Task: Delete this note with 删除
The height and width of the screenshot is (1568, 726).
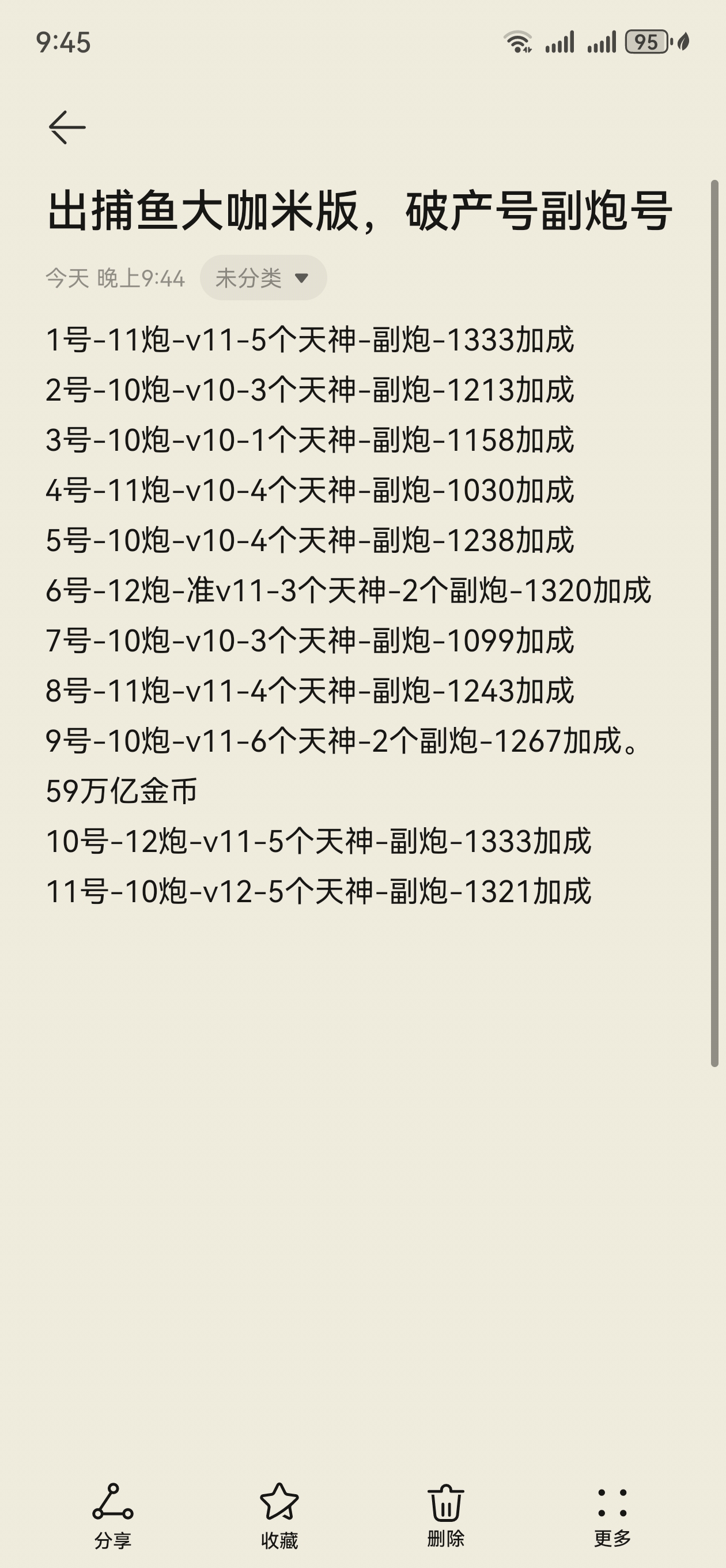Action: (x=445, y=1515)
